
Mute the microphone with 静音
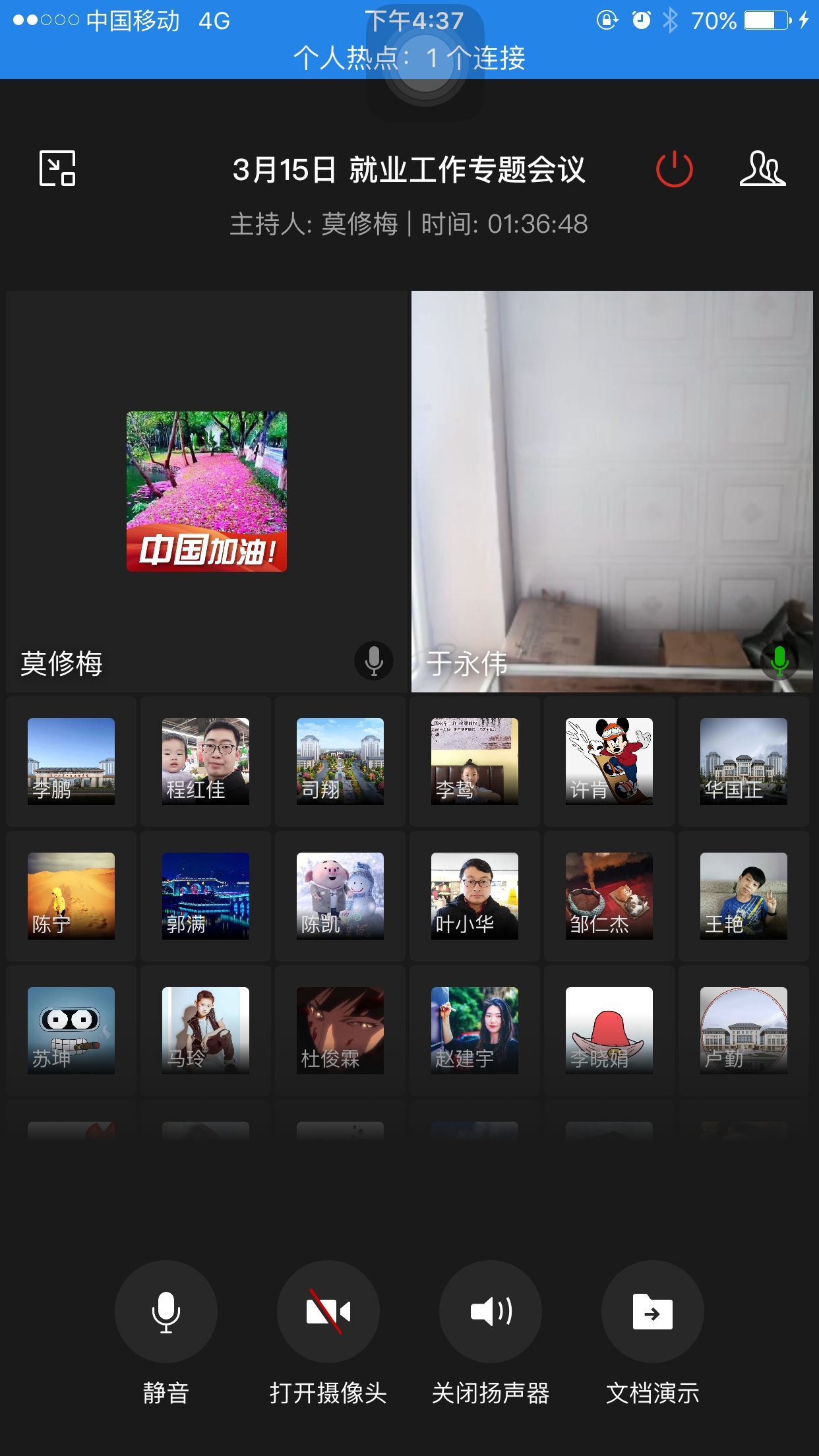[166, 1312]
